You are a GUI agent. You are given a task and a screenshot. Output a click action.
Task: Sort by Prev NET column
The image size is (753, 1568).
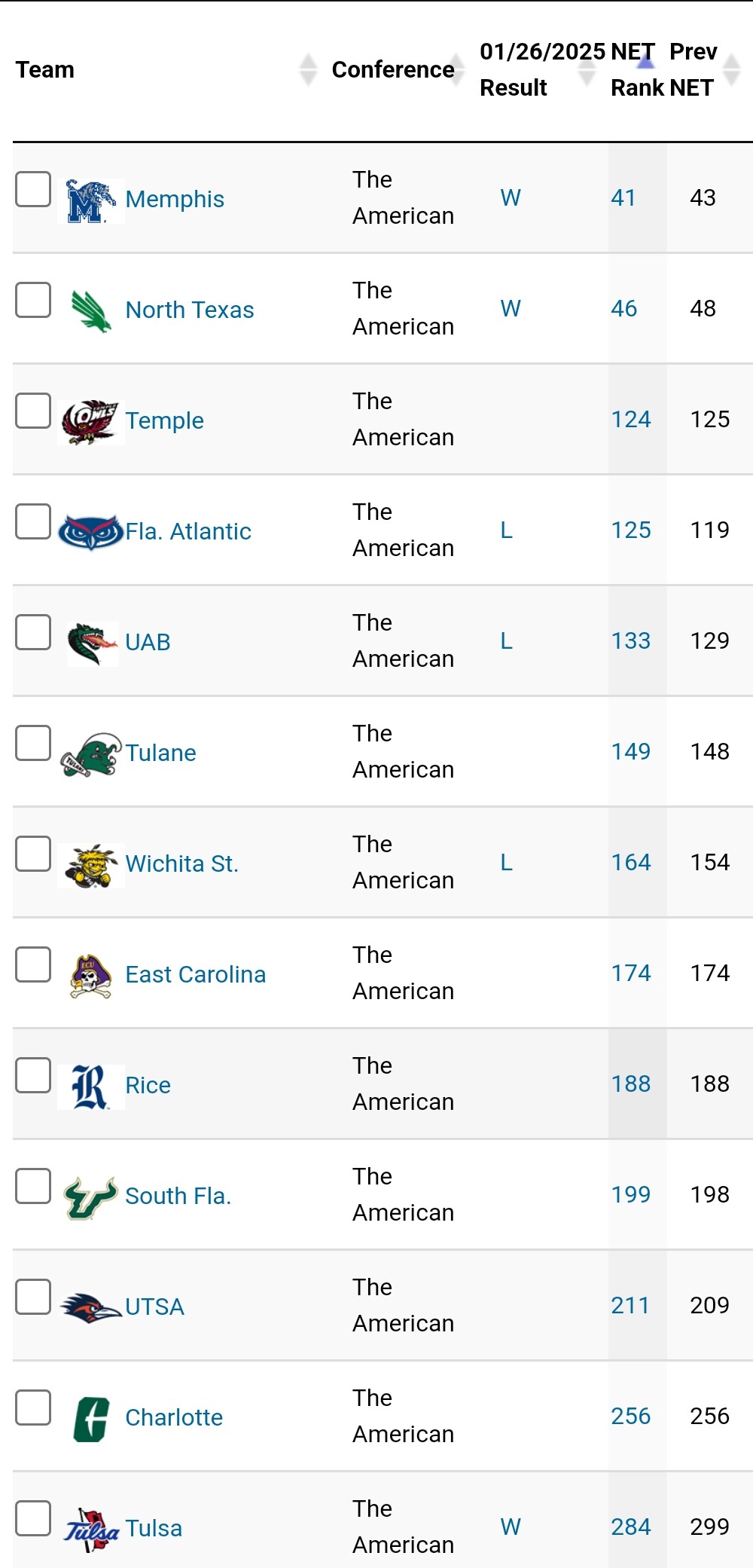point(731,70)
